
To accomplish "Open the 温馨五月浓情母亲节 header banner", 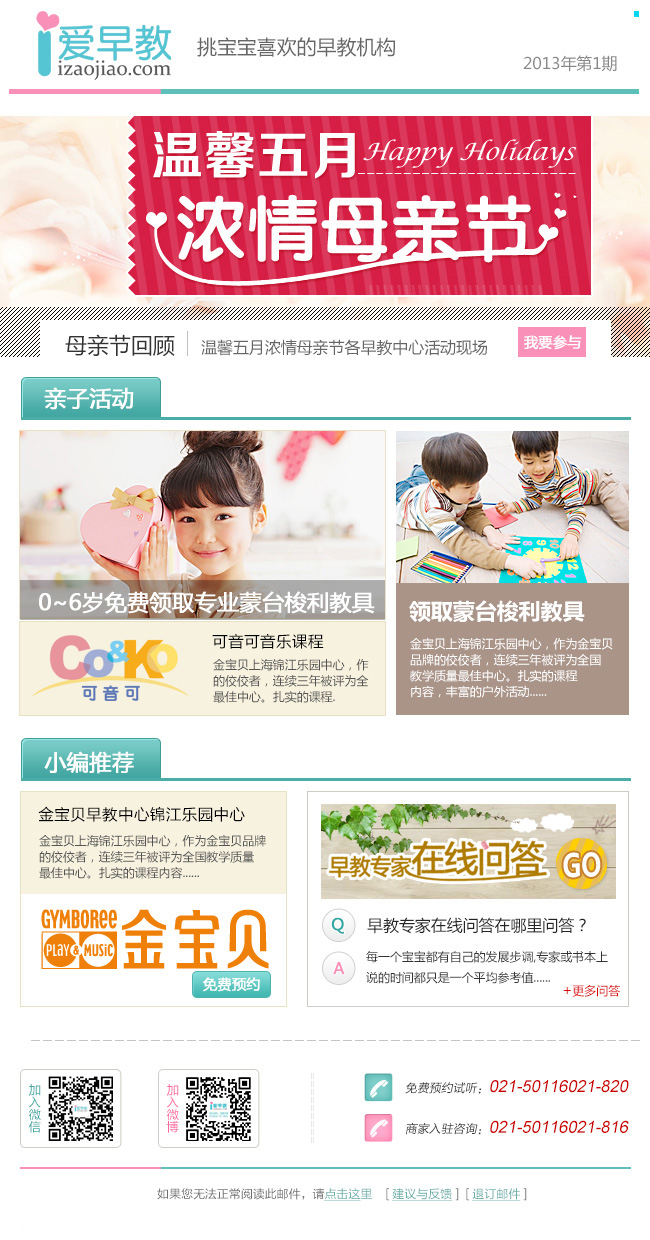I will coord(359,206).
